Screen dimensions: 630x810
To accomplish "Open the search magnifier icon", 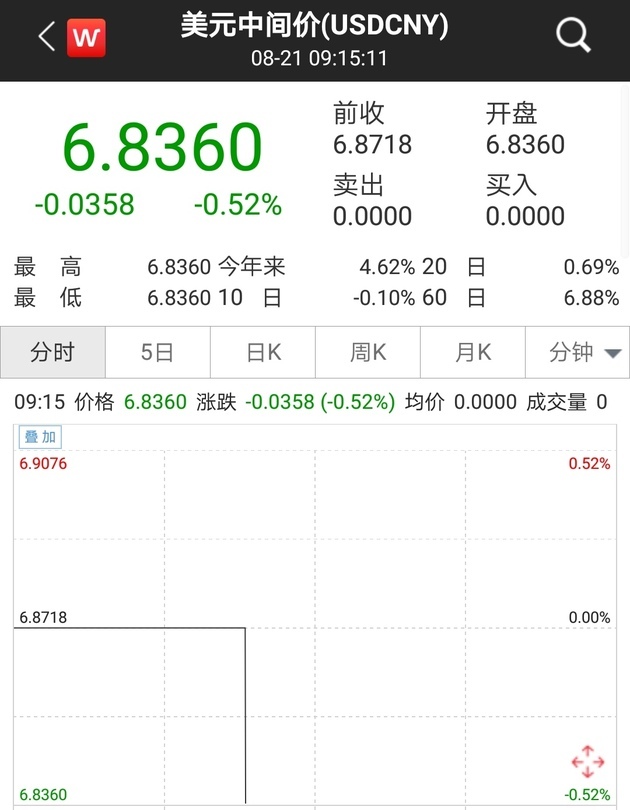I will coord(573,36).
